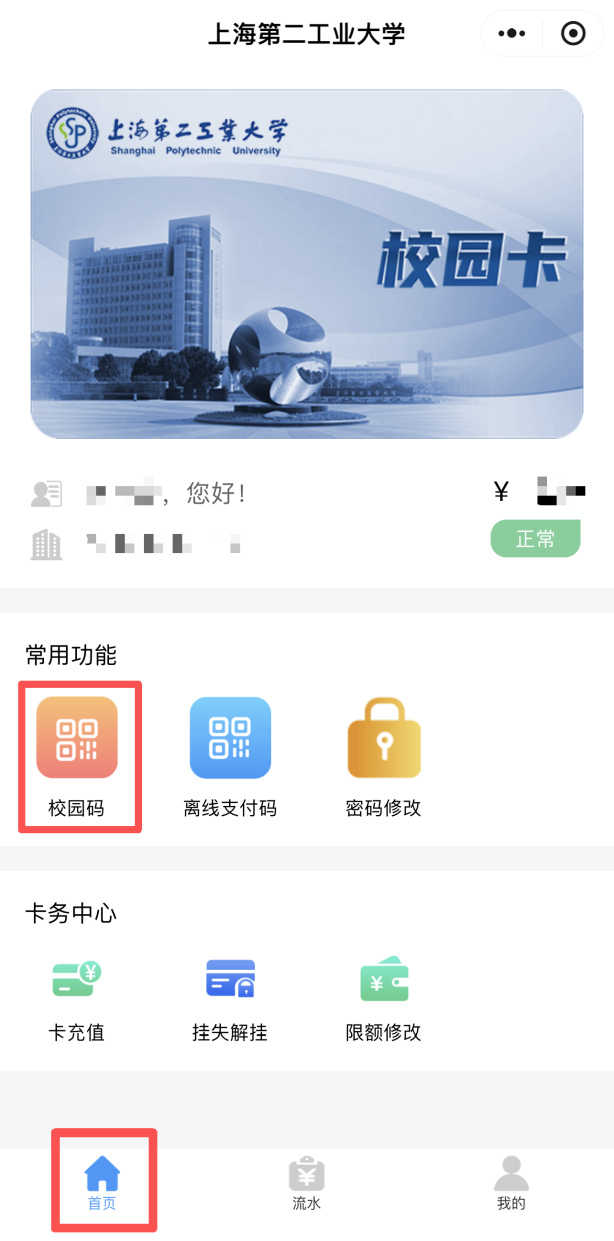Open 校园码 campus code
The height and width of the screenshot is (1241, 614).
(x=77, y=756)
